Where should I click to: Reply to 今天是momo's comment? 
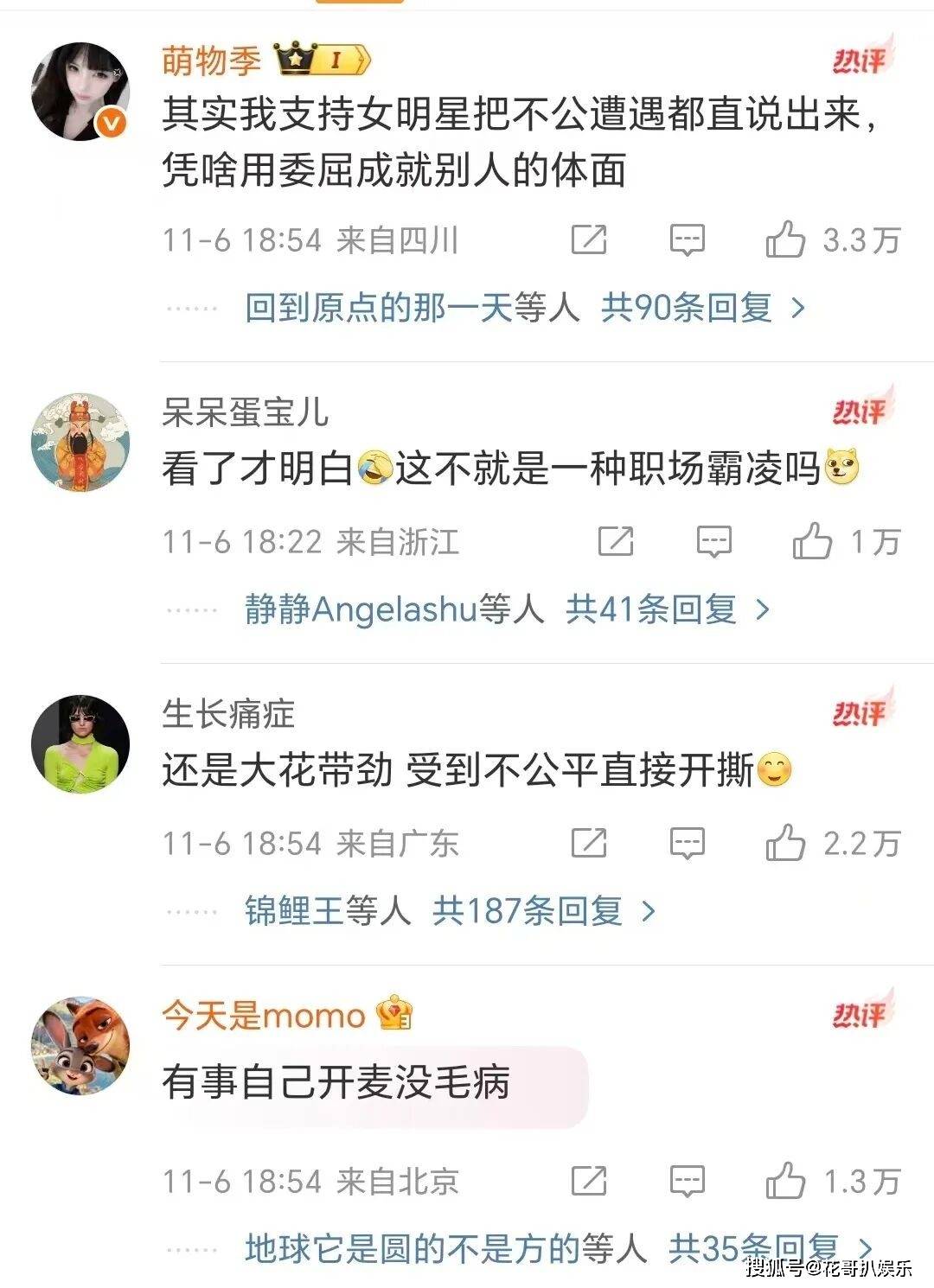point(688,1181)
